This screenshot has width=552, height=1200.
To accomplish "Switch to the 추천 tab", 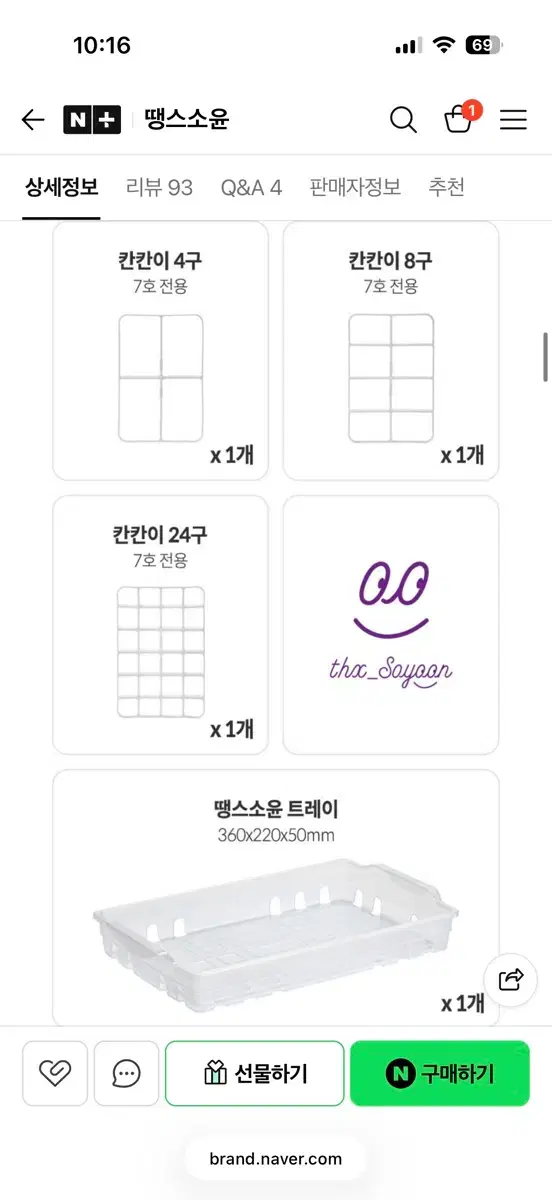I will click(x=446, y=187).
